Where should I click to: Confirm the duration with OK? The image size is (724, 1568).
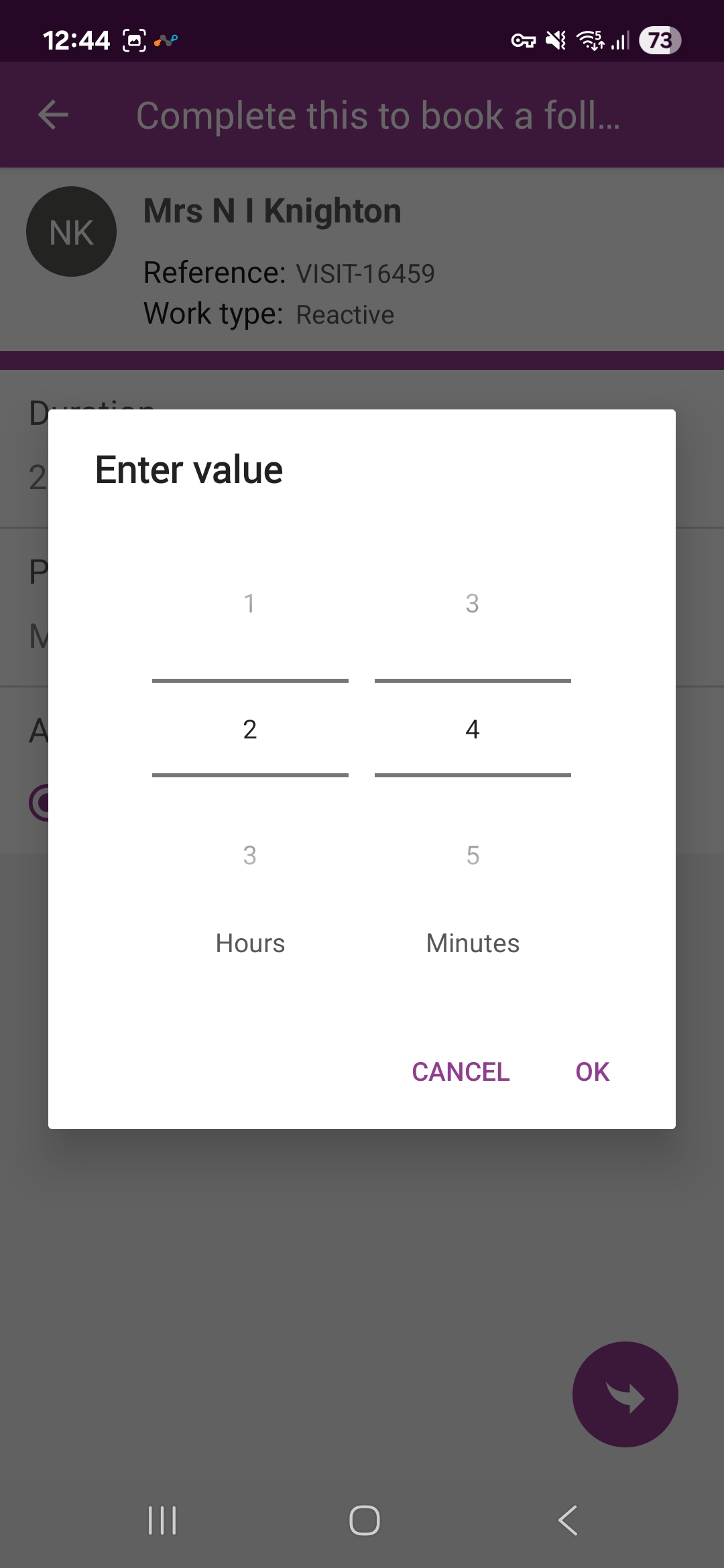pos(592,1072)
